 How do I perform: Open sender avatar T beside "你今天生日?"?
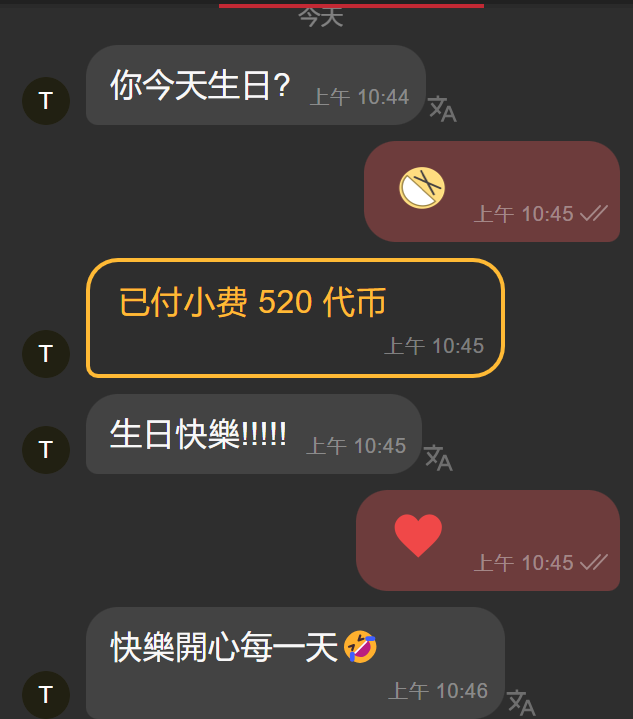point(45,100)
